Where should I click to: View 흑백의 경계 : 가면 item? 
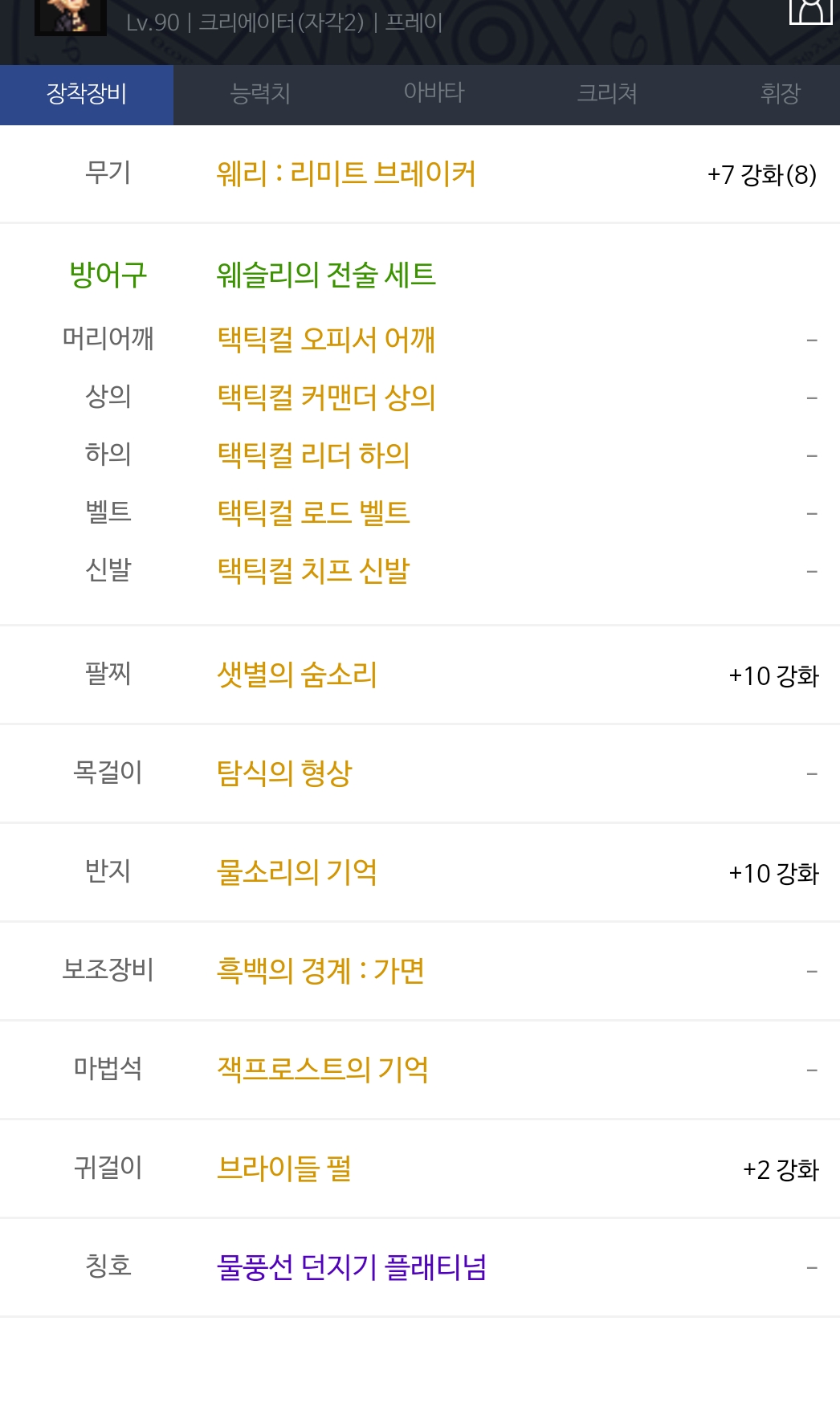(x=320, y=971)
